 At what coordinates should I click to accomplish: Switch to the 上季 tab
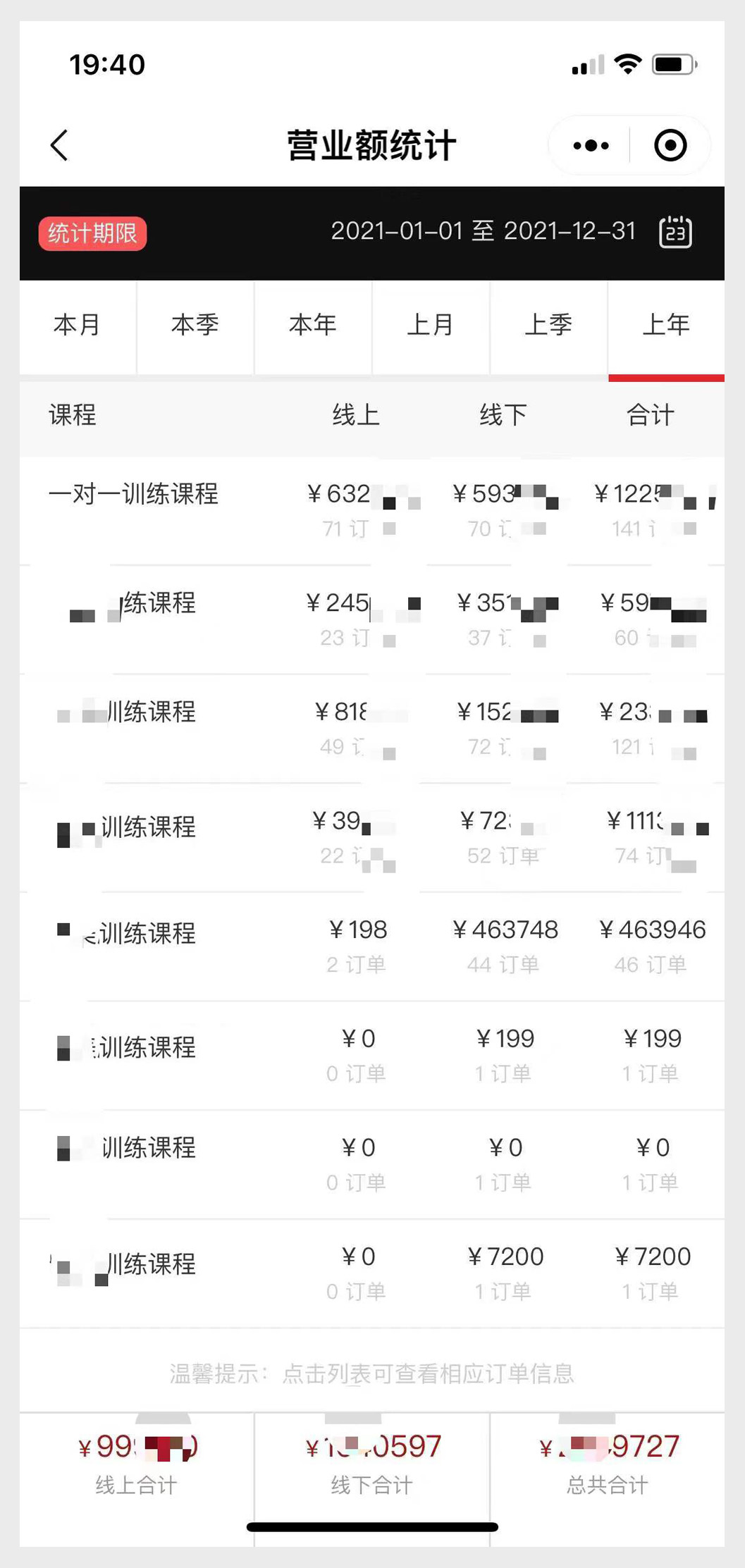(548, 326)
